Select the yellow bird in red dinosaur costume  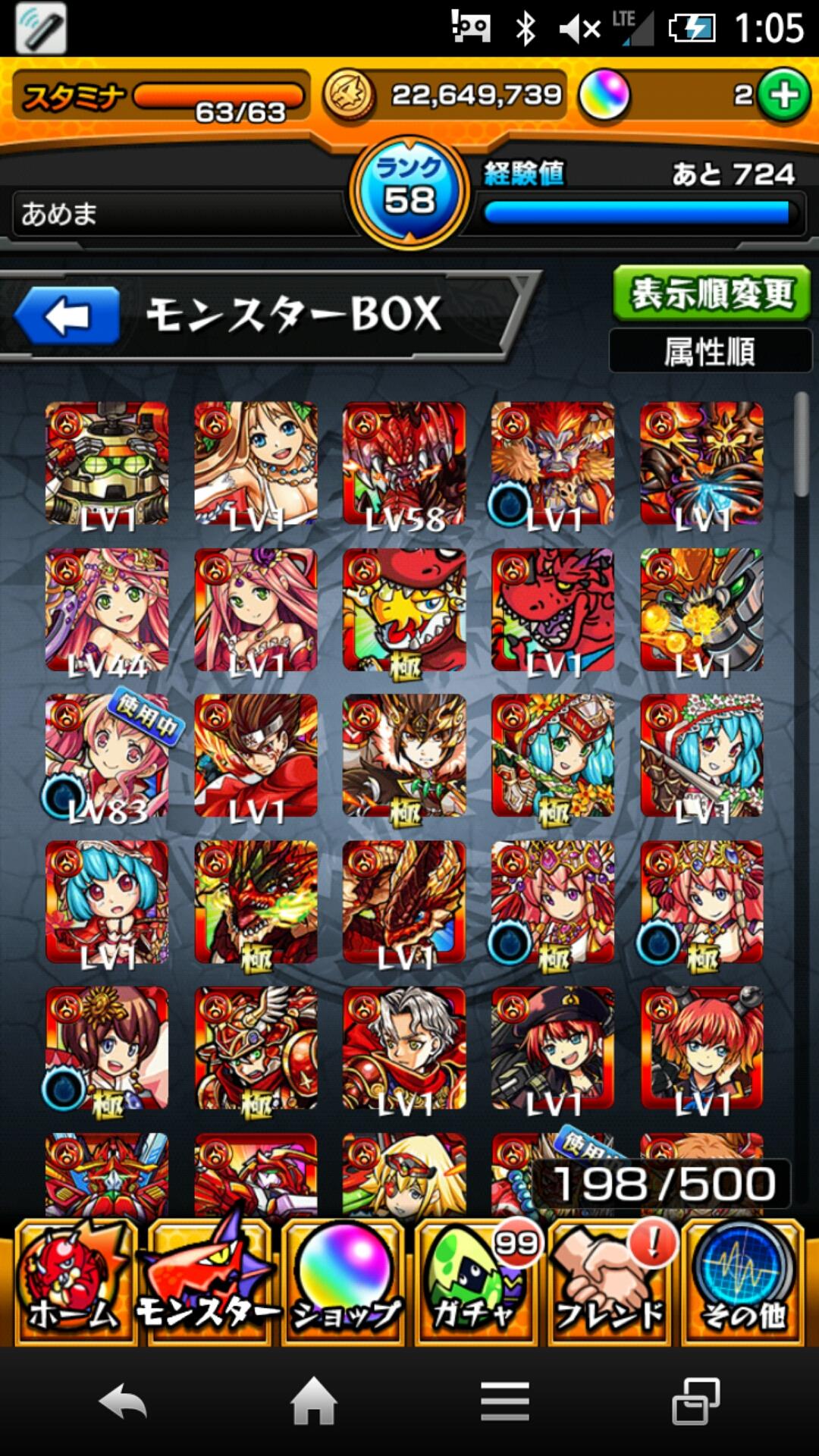[404, 610]
